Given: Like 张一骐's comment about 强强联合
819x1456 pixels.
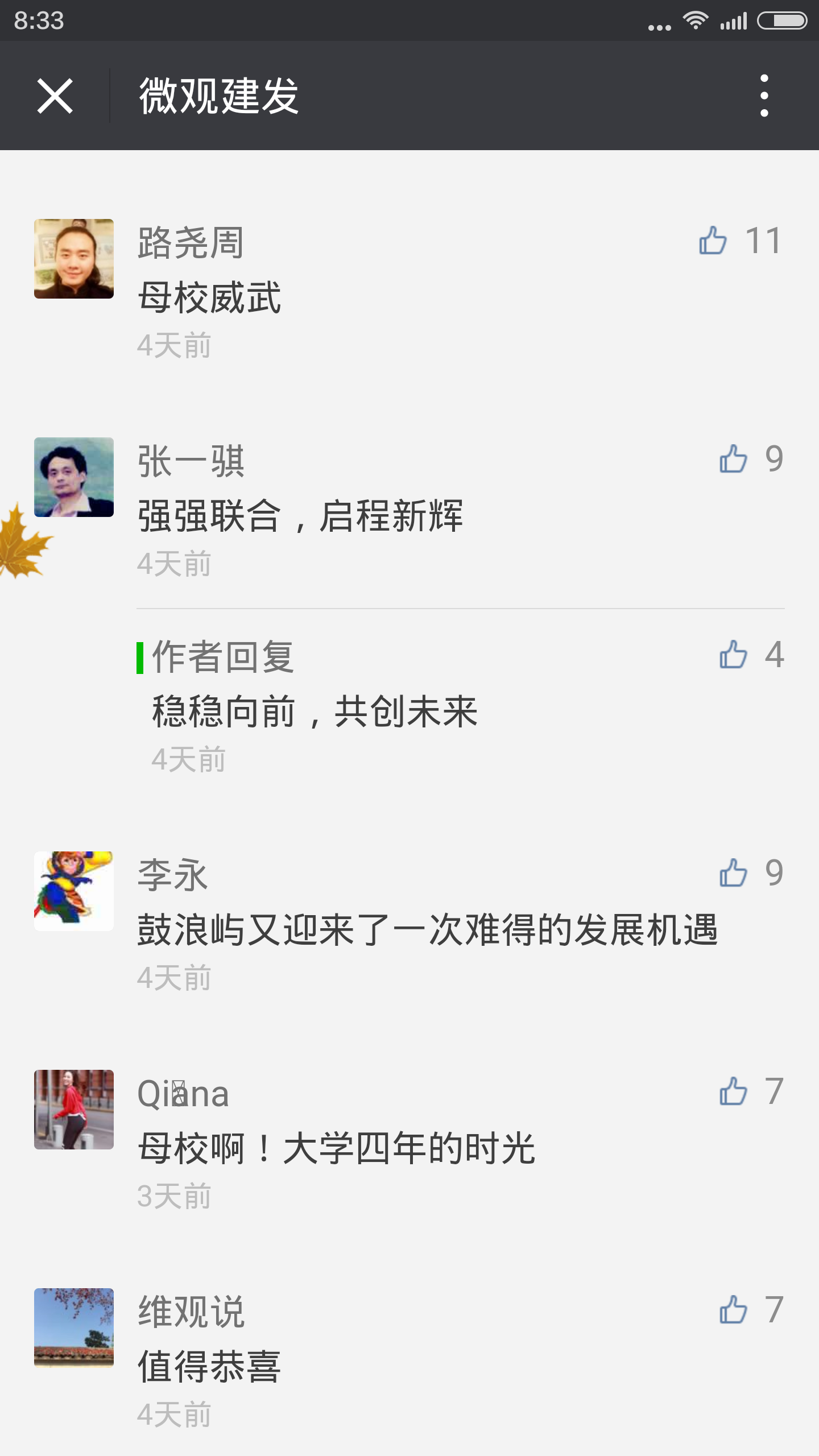Looking at the screenshot, I should (733, 458).
